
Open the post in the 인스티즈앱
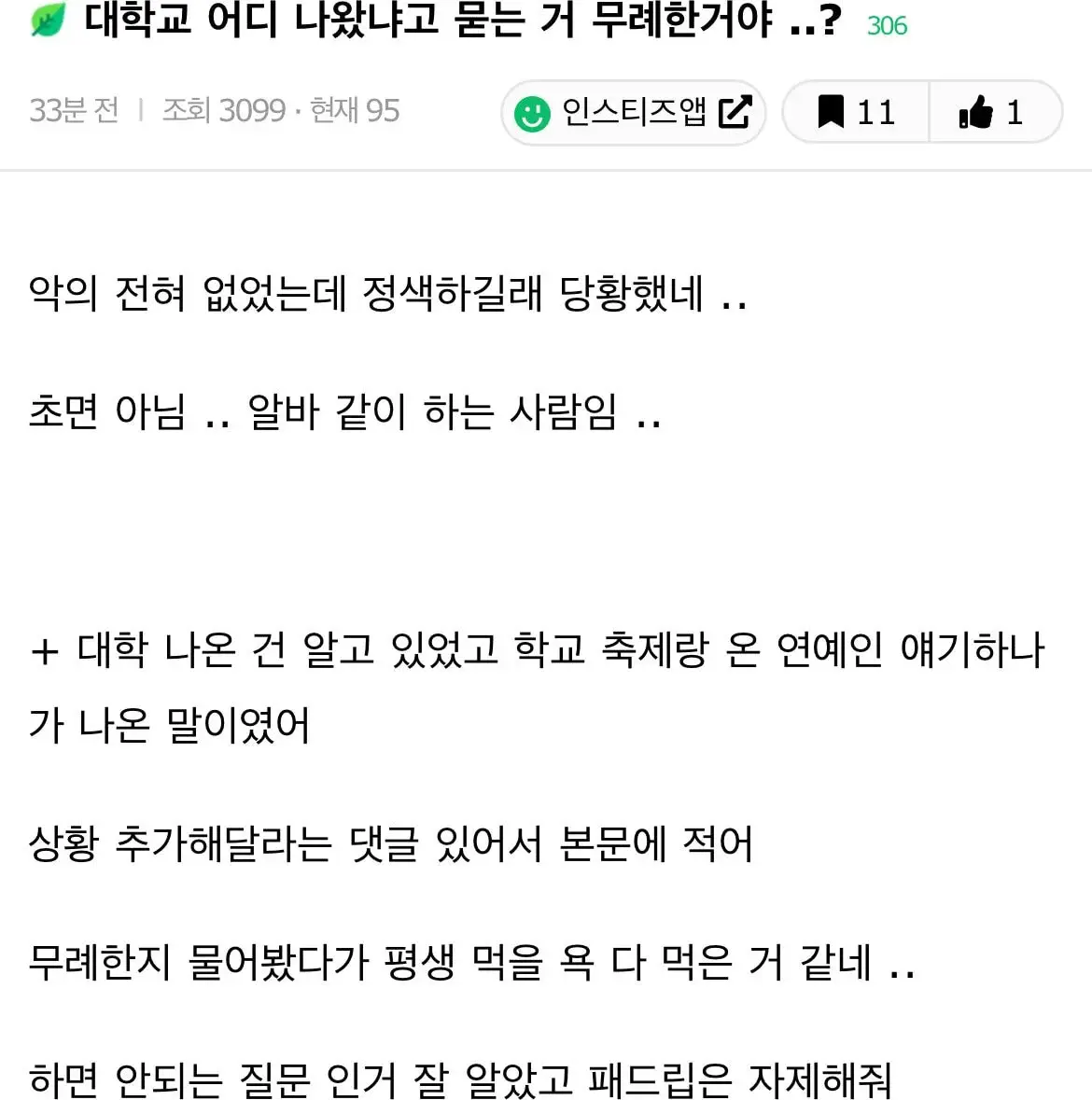pos(633,113)
